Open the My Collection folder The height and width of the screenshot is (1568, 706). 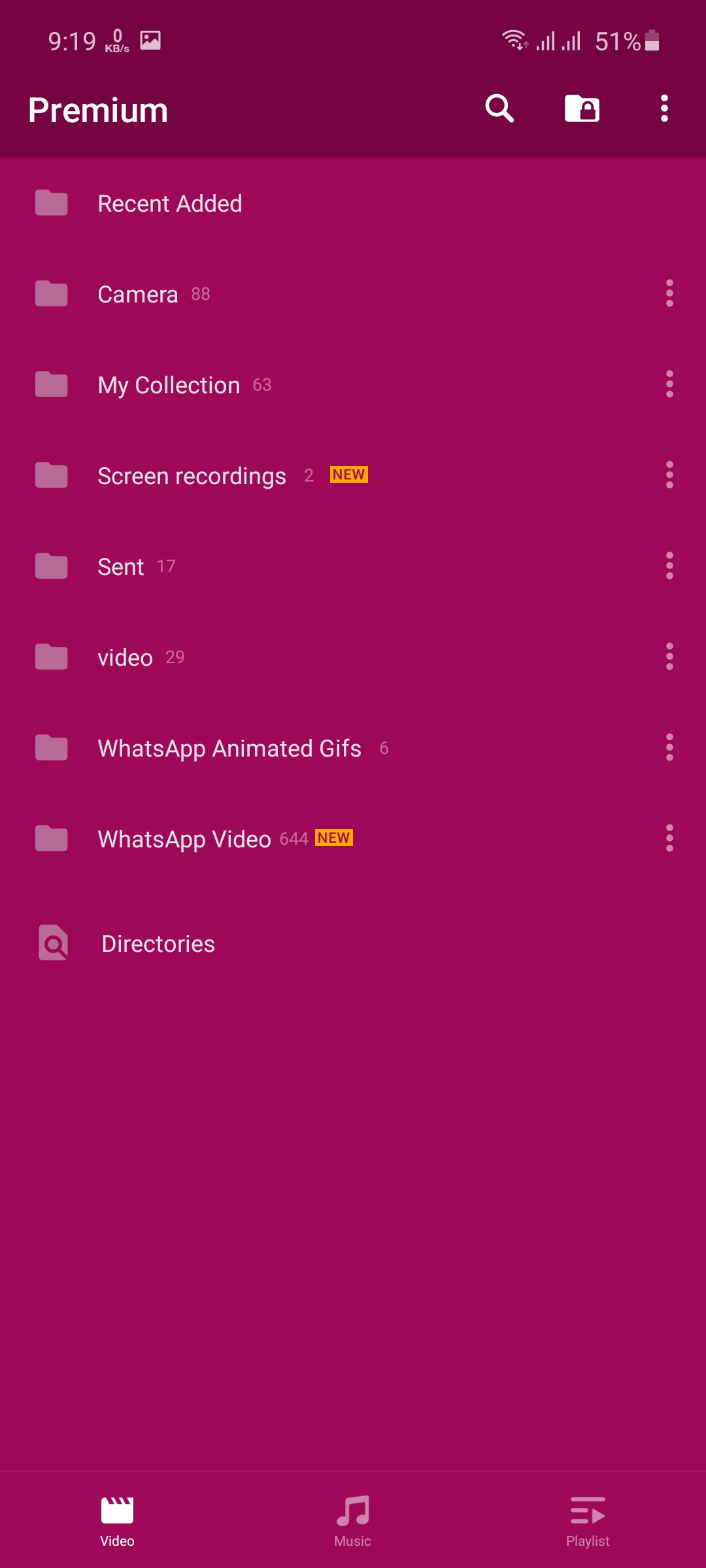(x=169, y=385)
